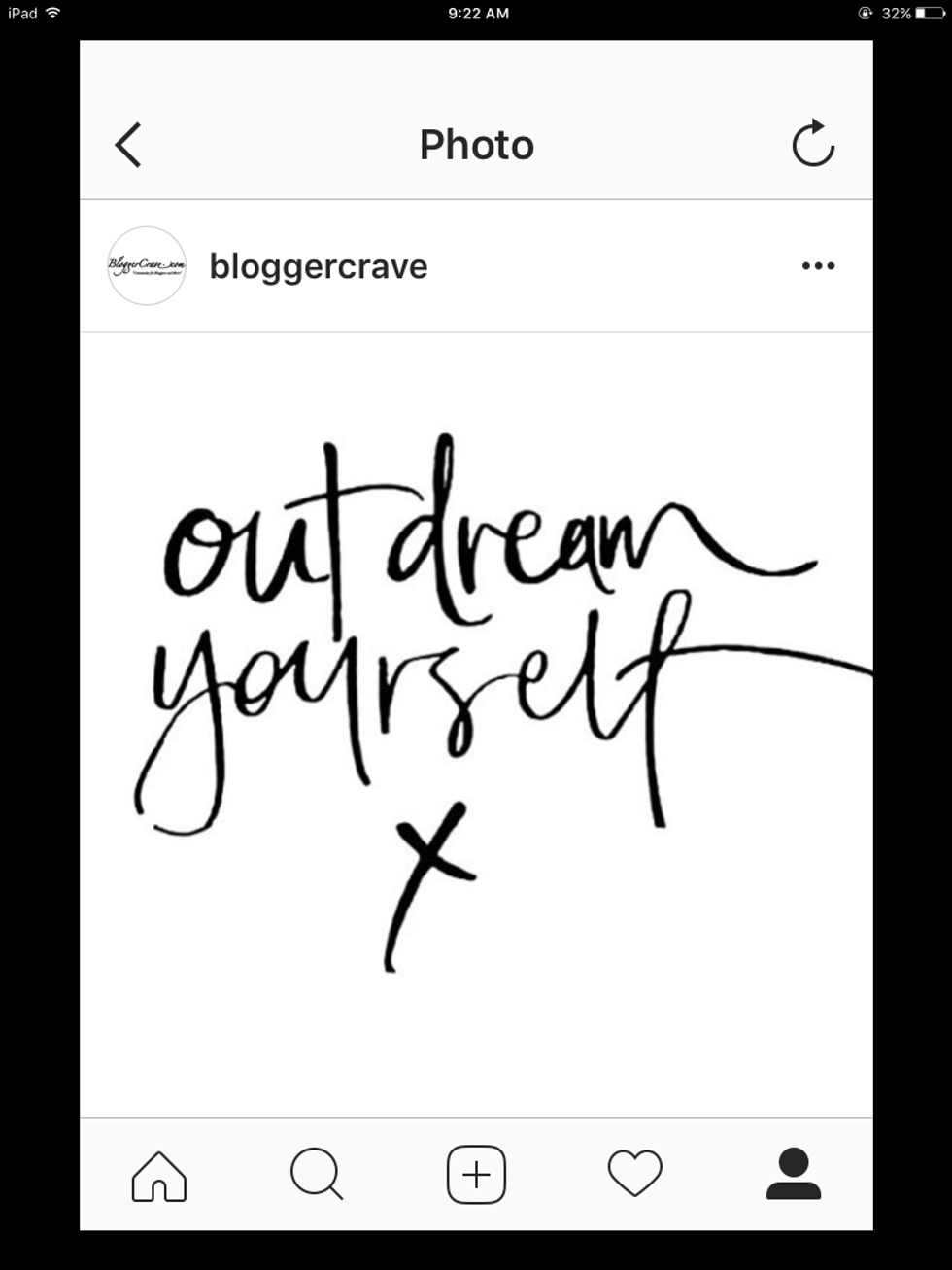Refresh the photo post
The height and width of the screenshot is (1270, 952).
[x=812, y=145]
